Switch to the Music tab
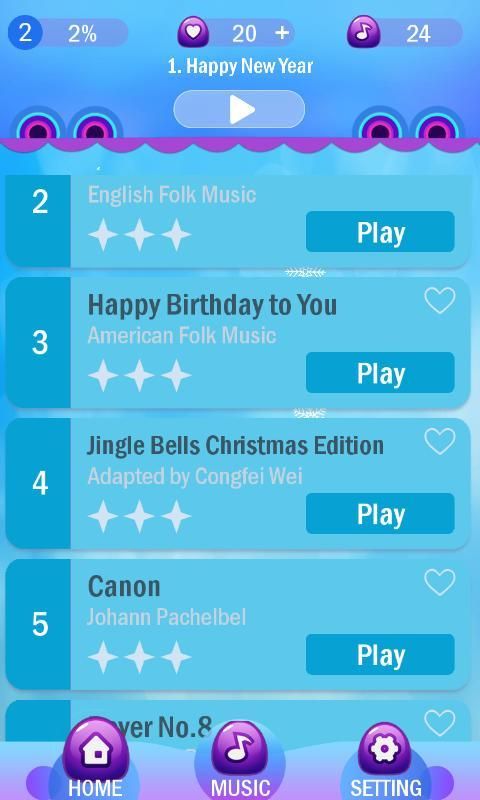The height and width of the screenshot is (800, 480). (x=240, y=760)
